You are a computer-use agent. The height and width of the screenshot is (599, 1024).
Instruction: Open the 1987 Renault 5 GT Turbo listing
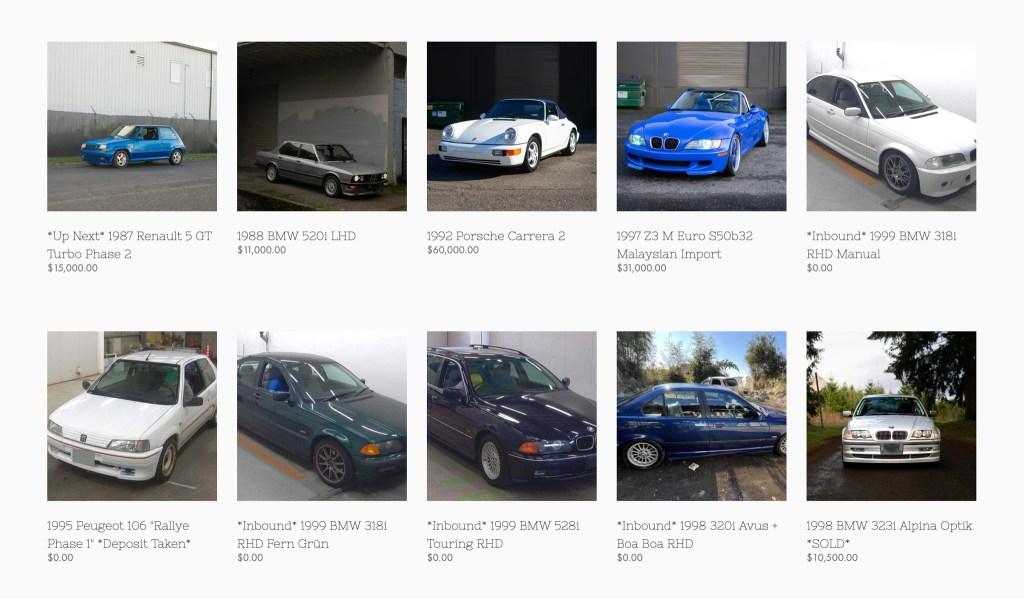pyautogui.click(x=131, y=126)
